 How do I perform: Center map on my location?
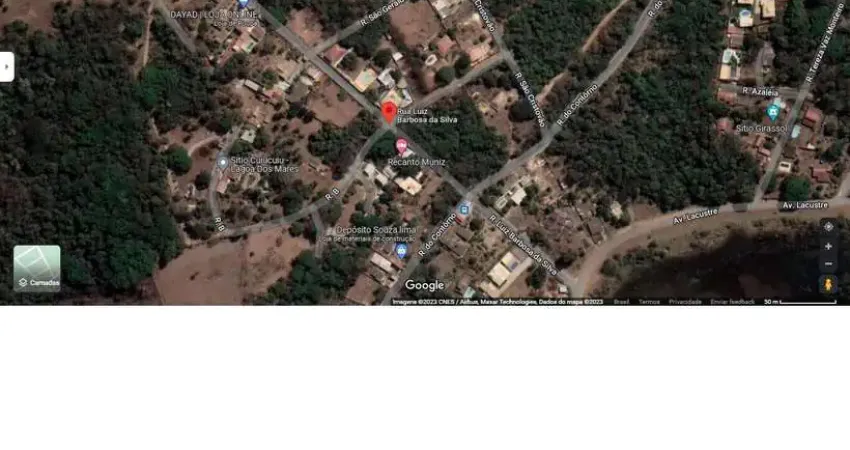828,227
